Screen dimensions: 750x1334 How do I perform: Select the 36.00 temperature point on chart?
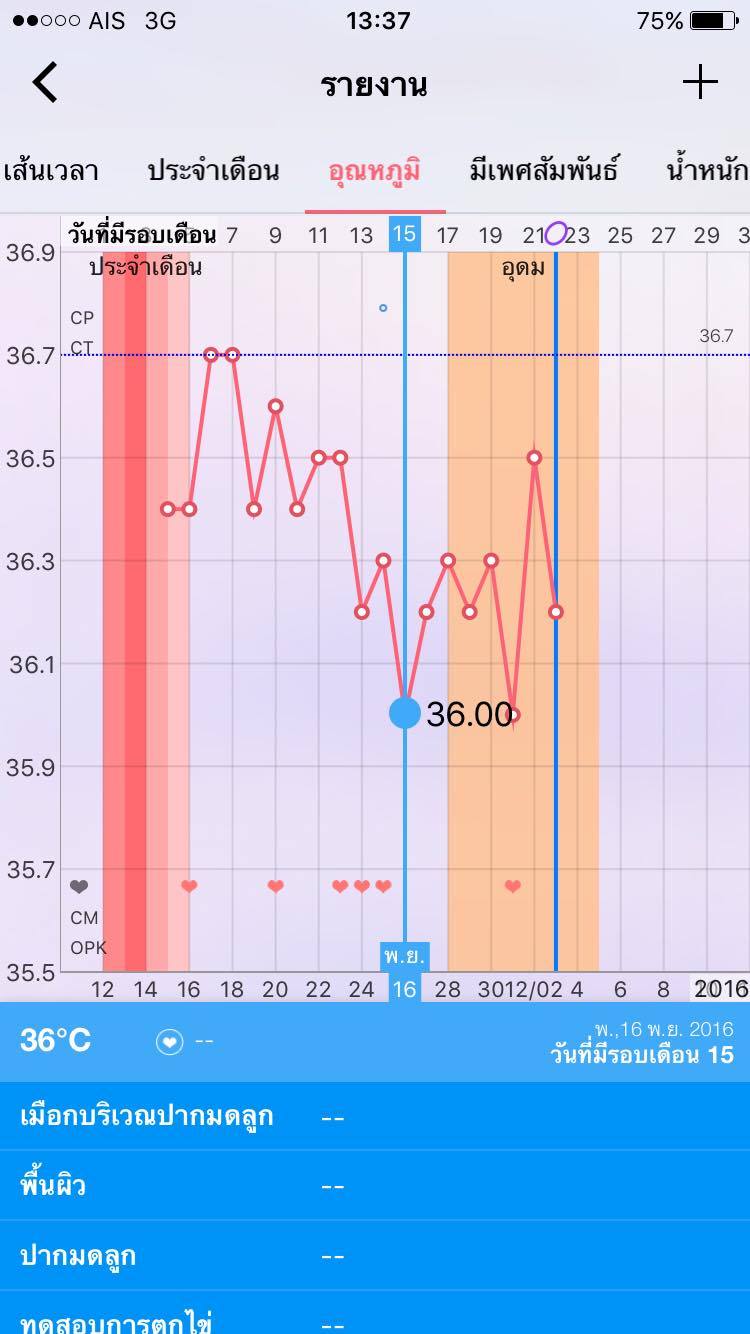[x=405, y=713]
